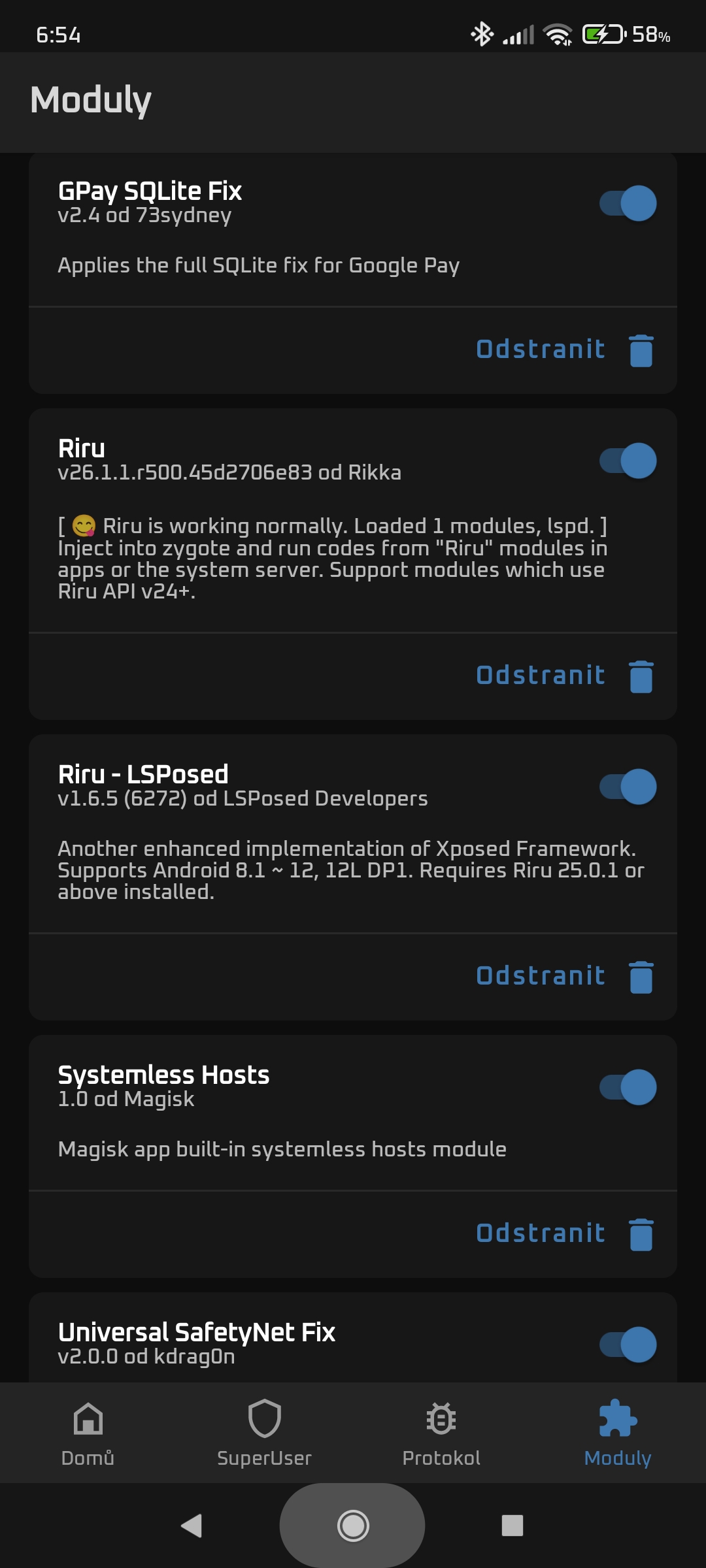Disable the Systemless Hosts module

628,1087
